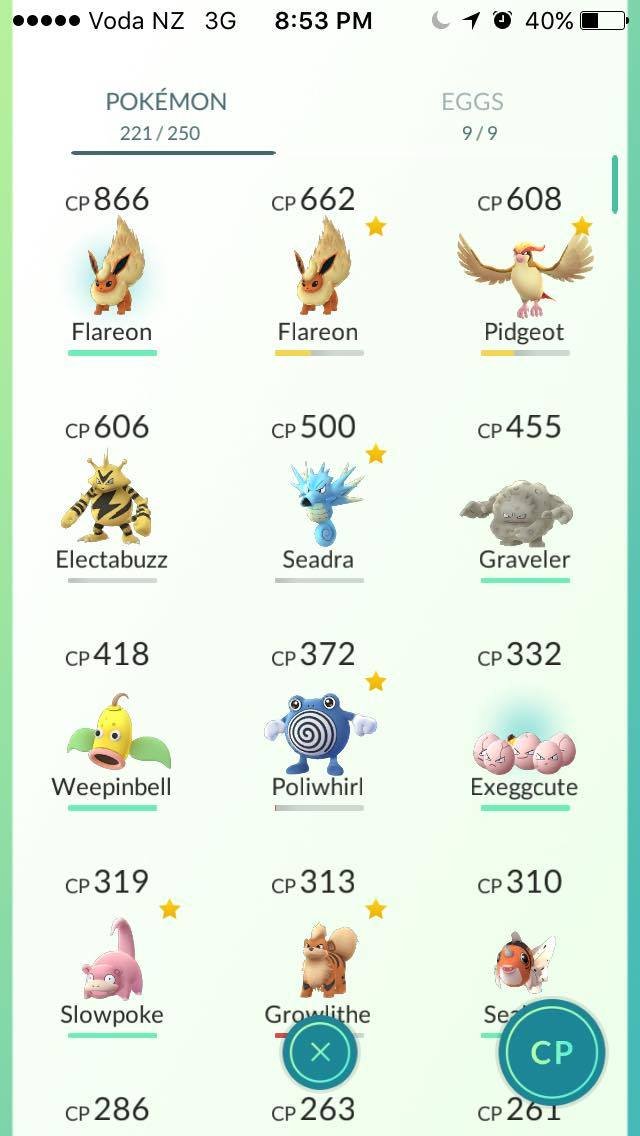
Task: Close the Pokémon list
Action: tap(320, 1052)
